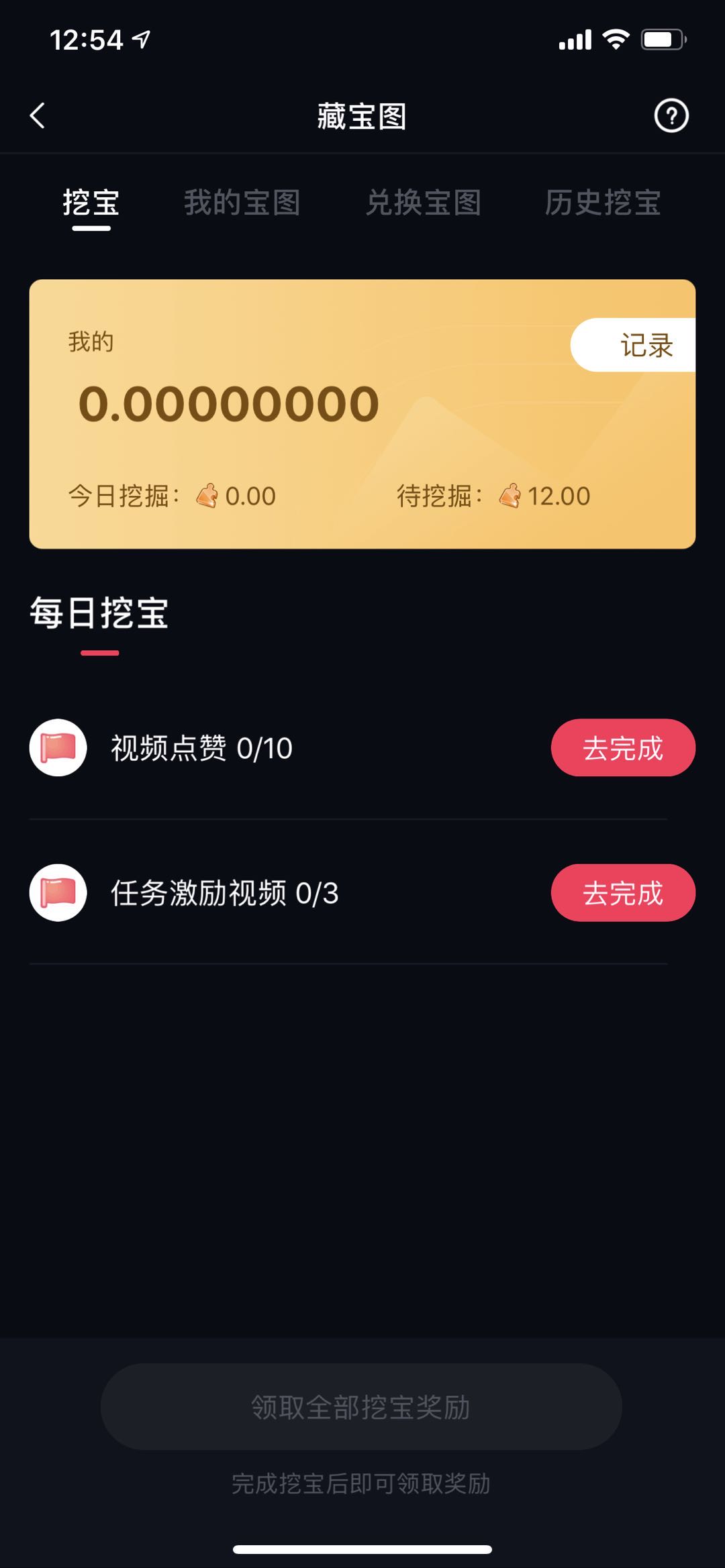Open the help question mark icon
725x1568 pixels.
(x=669, y=115)
